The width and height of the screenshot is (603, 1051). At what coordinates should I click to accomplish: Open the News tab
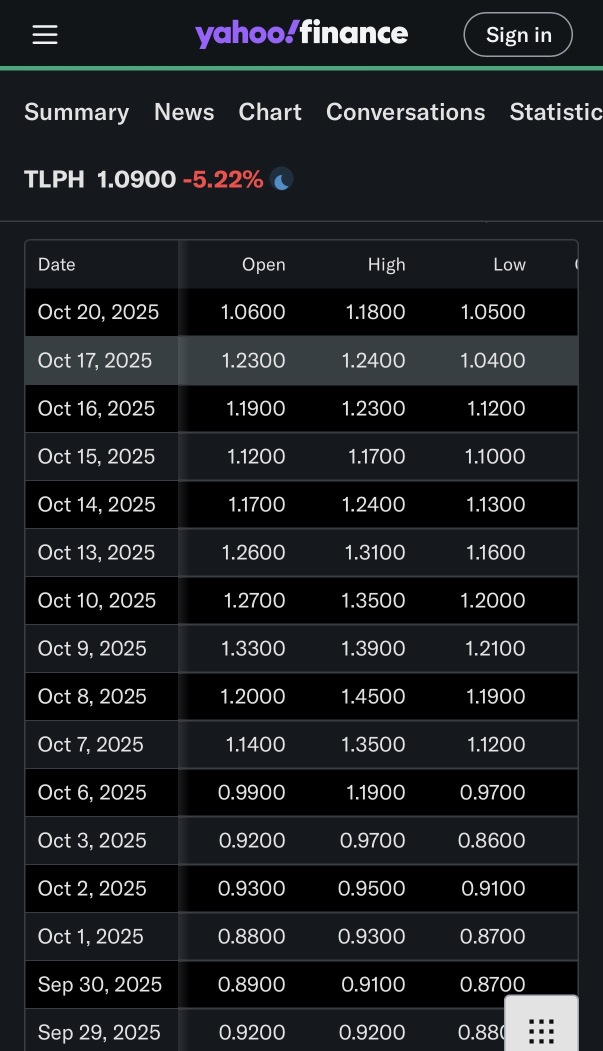click(184, 112)
